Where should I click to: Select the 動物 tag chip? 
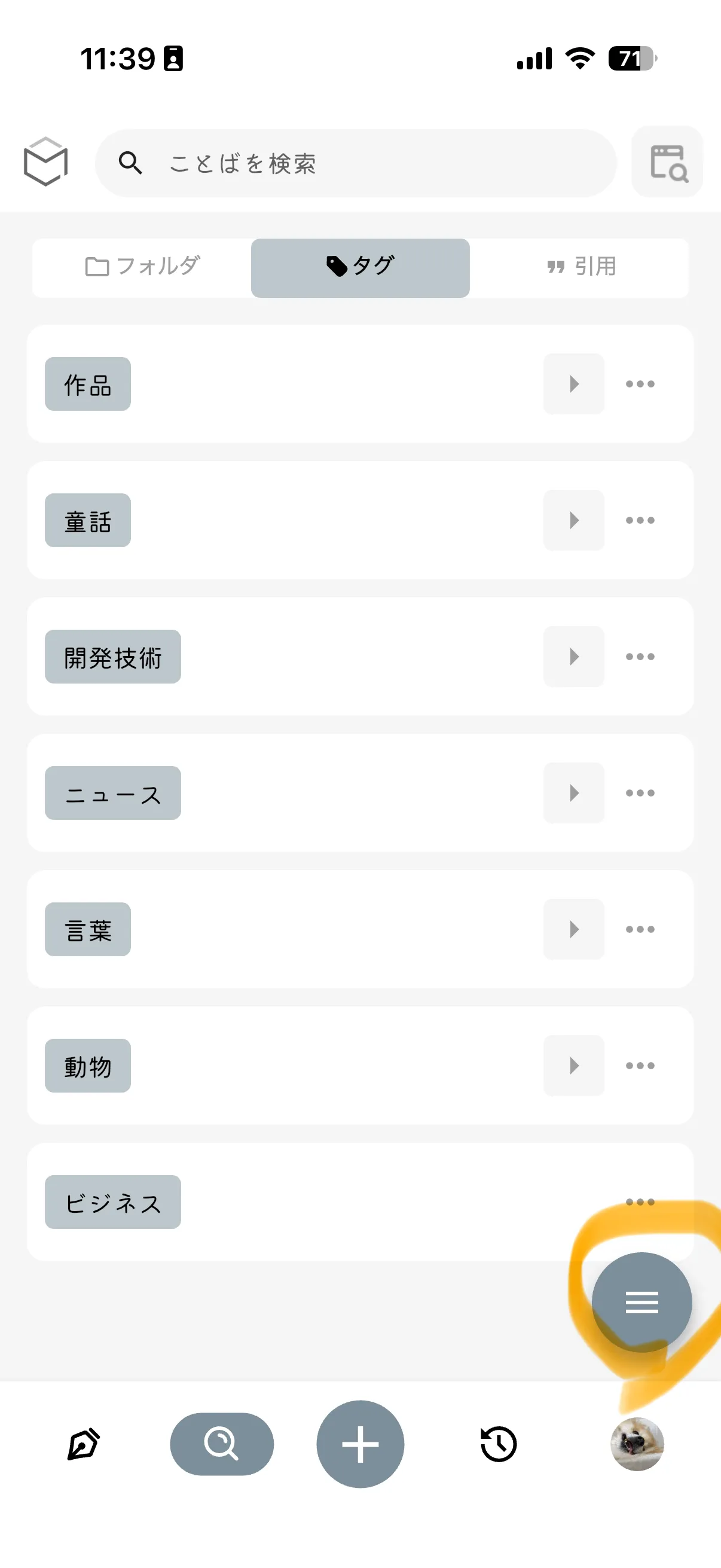click(x=88, y=1064)
